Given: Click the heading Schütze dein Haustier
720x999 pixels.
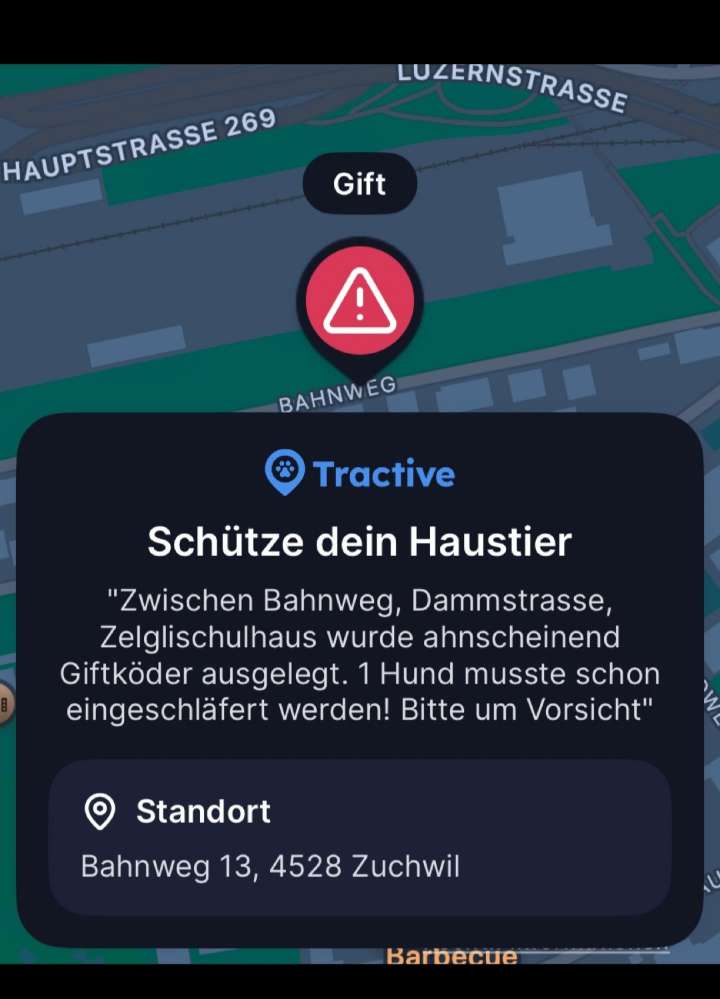Looking at the screenshot, I should point(360,541).
